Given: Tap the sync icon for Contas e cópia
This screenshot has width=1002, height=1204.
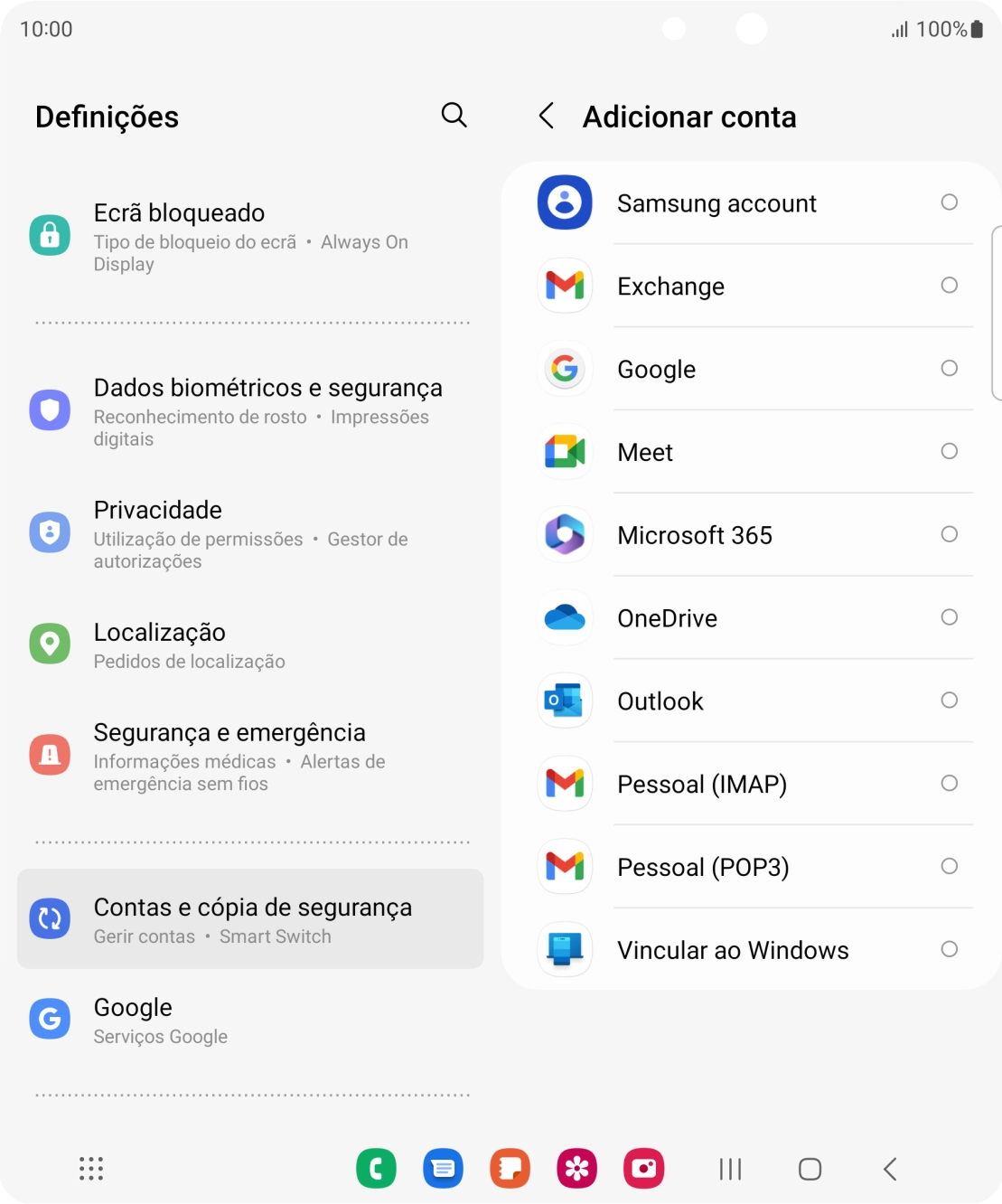Looking at the screenshot, I should point(51,918).
